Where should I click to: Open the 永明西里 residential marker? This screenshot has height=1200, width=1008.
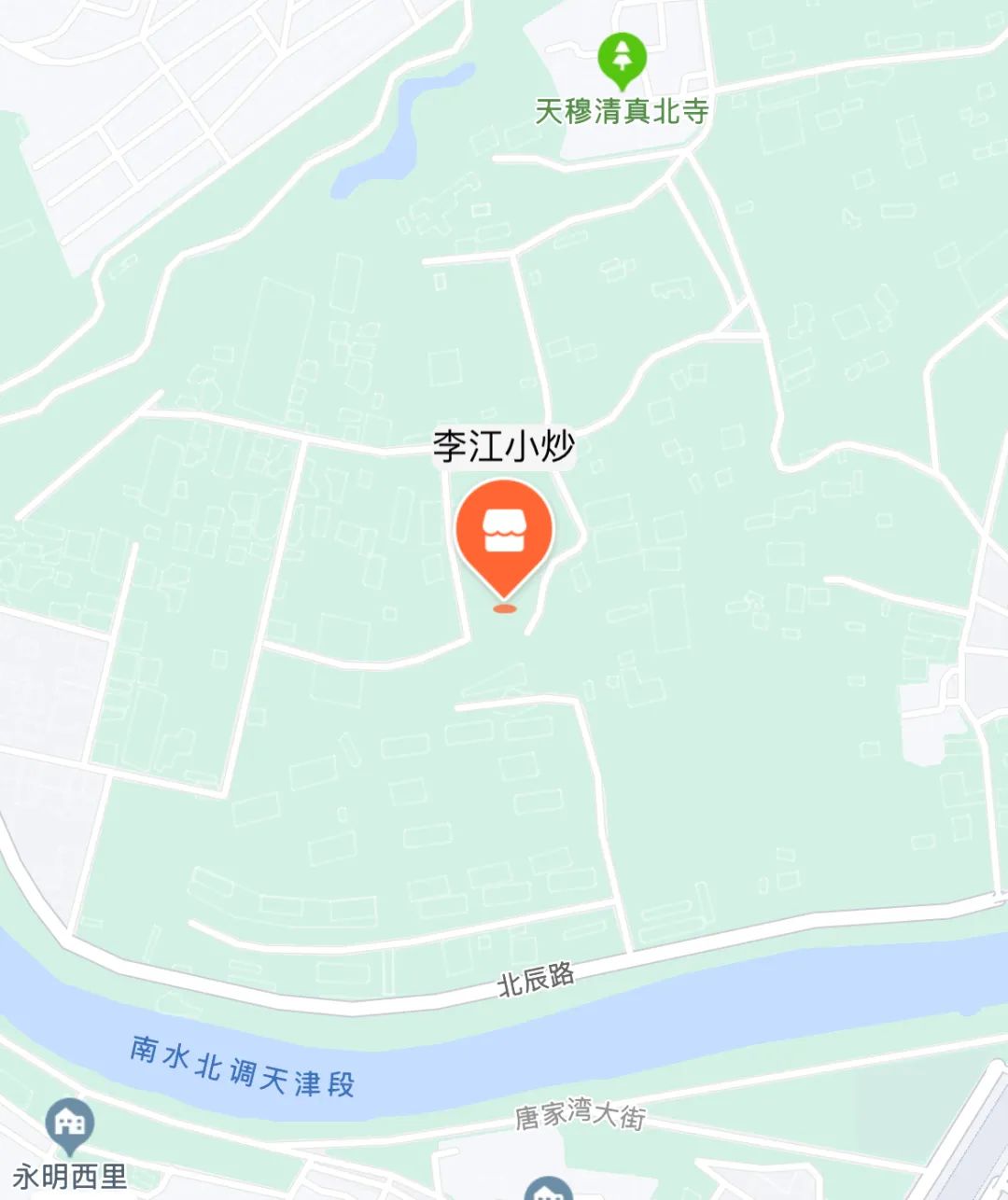[x=69, y=1123]
